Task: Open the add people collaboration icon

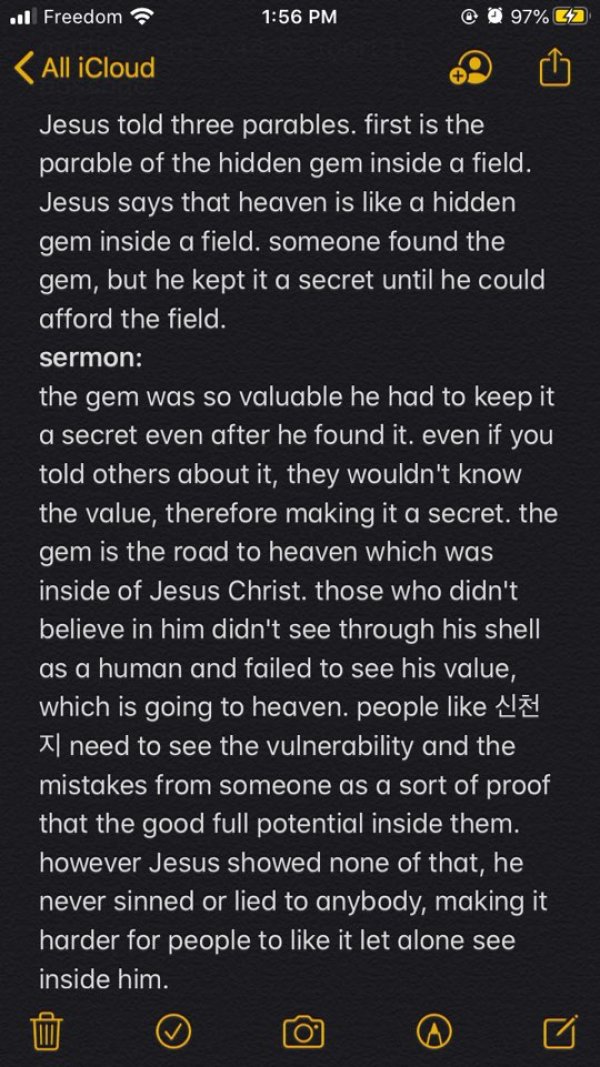Action: tap(471, 68)
